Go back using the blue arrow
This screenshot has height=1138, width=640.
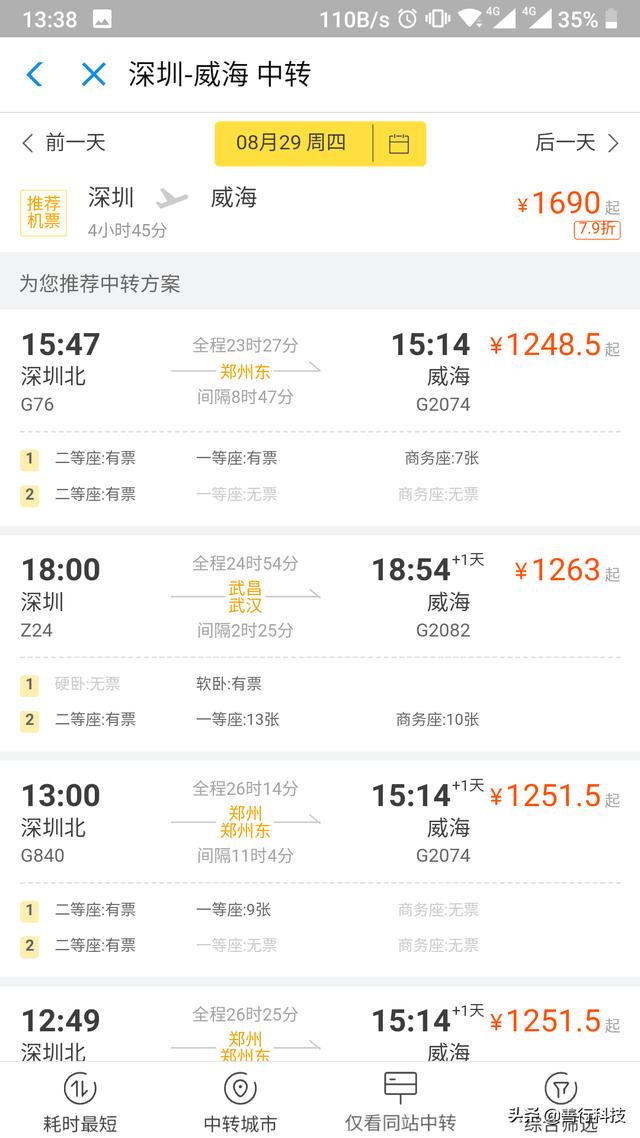click(34, 74)
